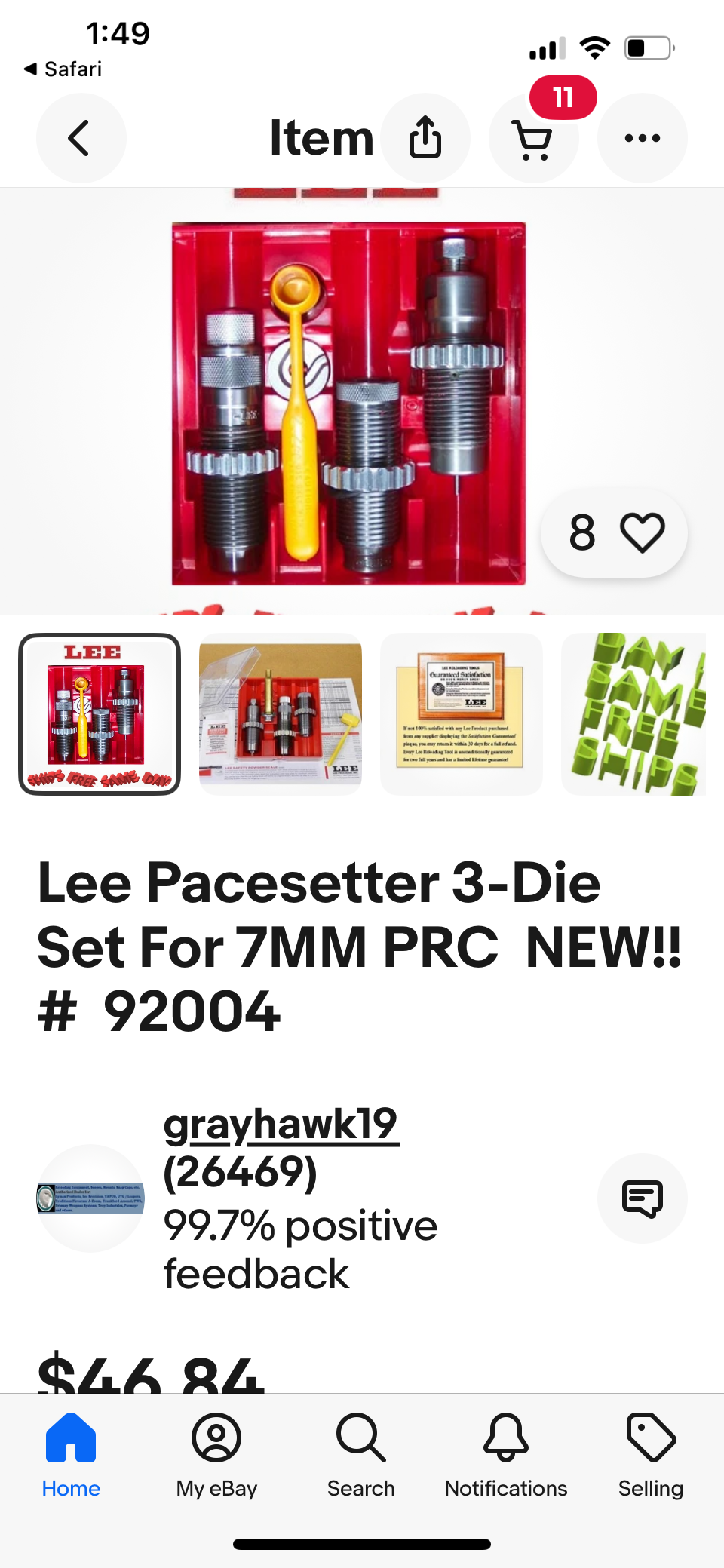Open the shopping cart with 11 items
The image size is (724, 1568).
point(533,140)
